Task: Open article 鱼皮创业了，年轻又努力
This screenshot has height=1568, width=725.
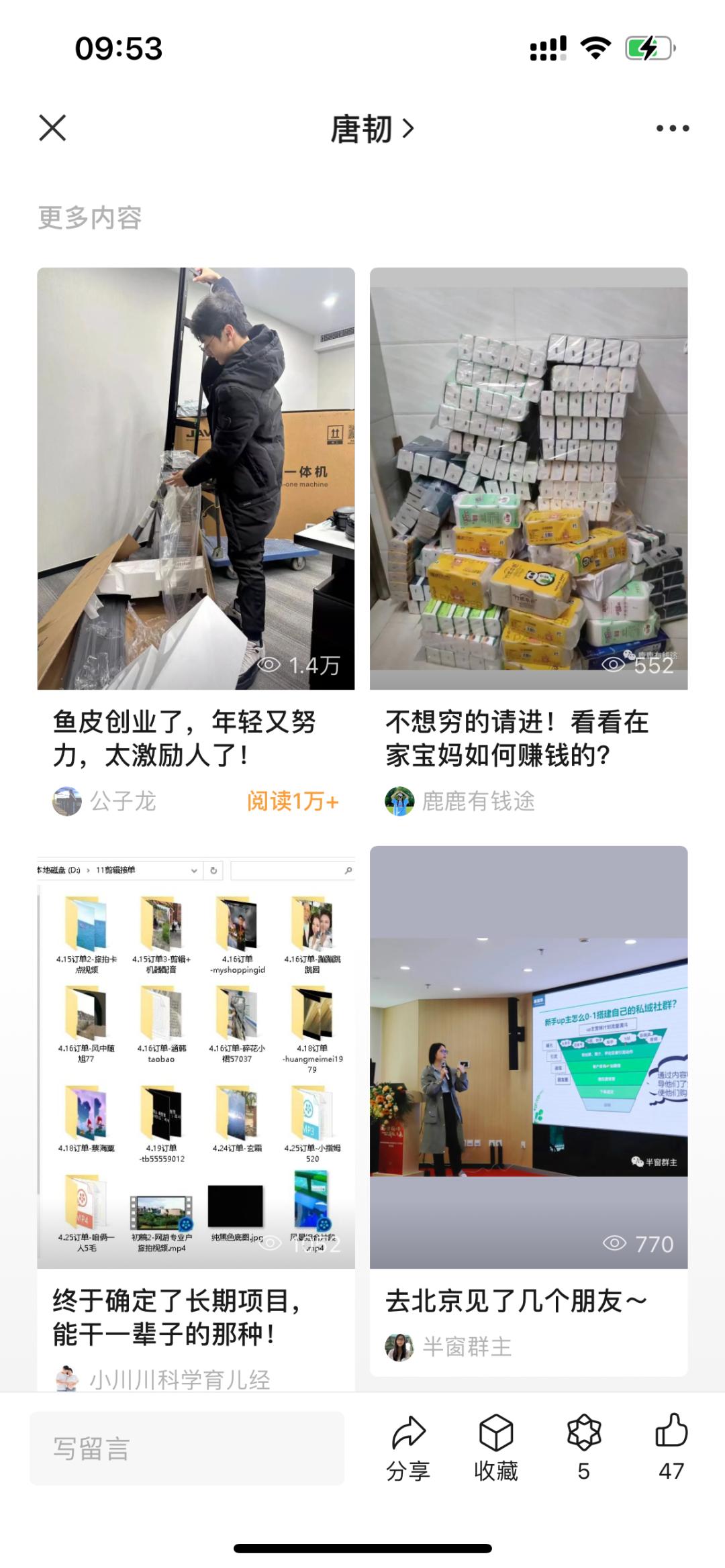Action: pos(195,737)
